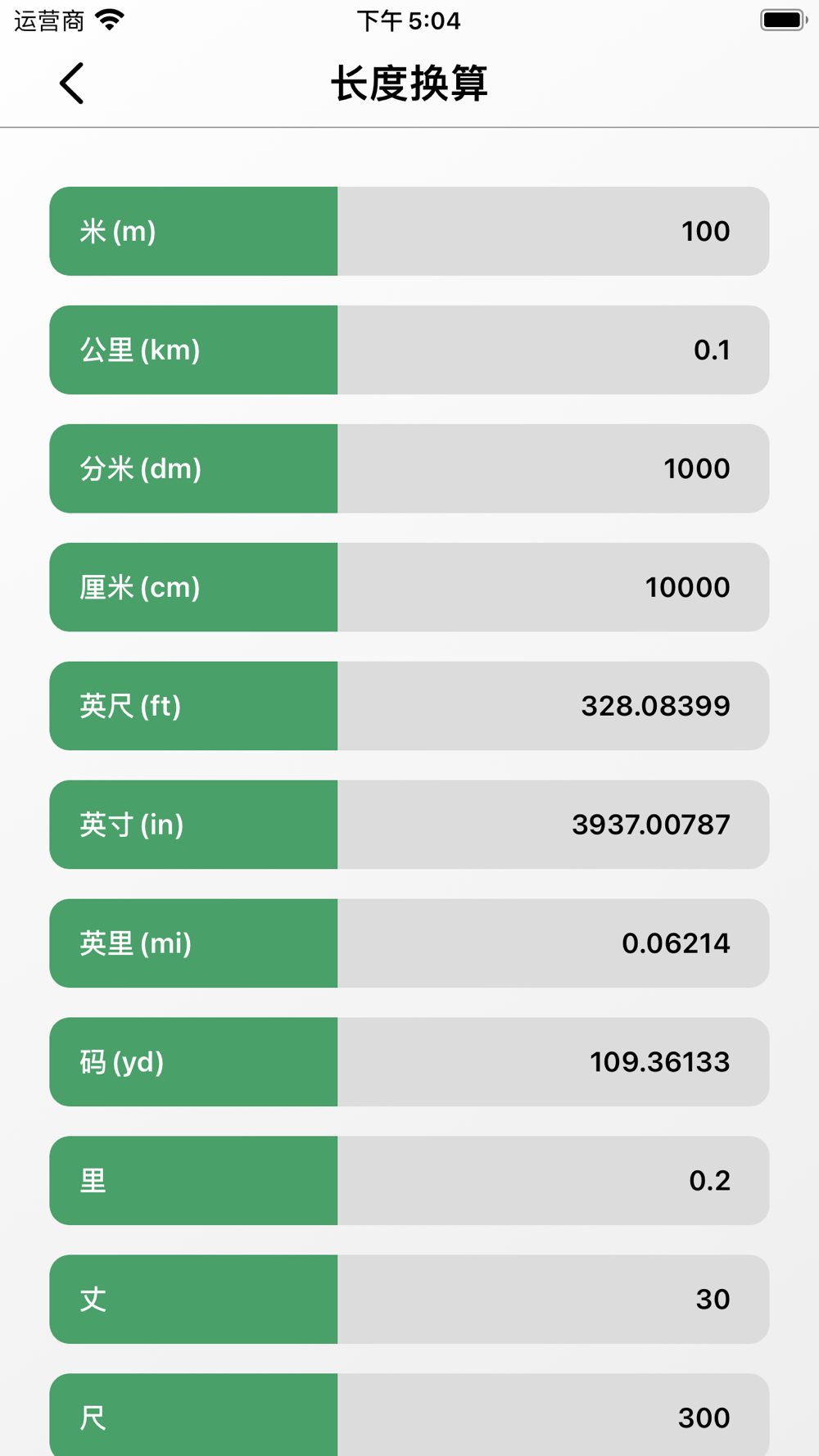The height and width of the screenshot is (1456, 819).
Task: Edit the 厘米 (cm) value
Action: 553,587
